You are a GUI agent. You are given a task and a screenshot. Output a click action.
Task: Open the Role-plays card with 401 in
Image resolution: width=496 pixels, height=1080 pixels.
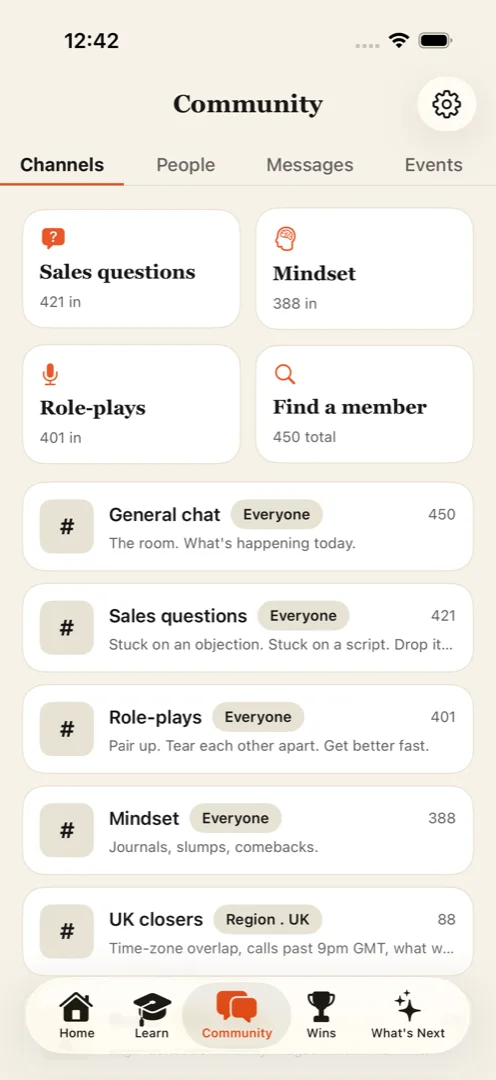132,404
